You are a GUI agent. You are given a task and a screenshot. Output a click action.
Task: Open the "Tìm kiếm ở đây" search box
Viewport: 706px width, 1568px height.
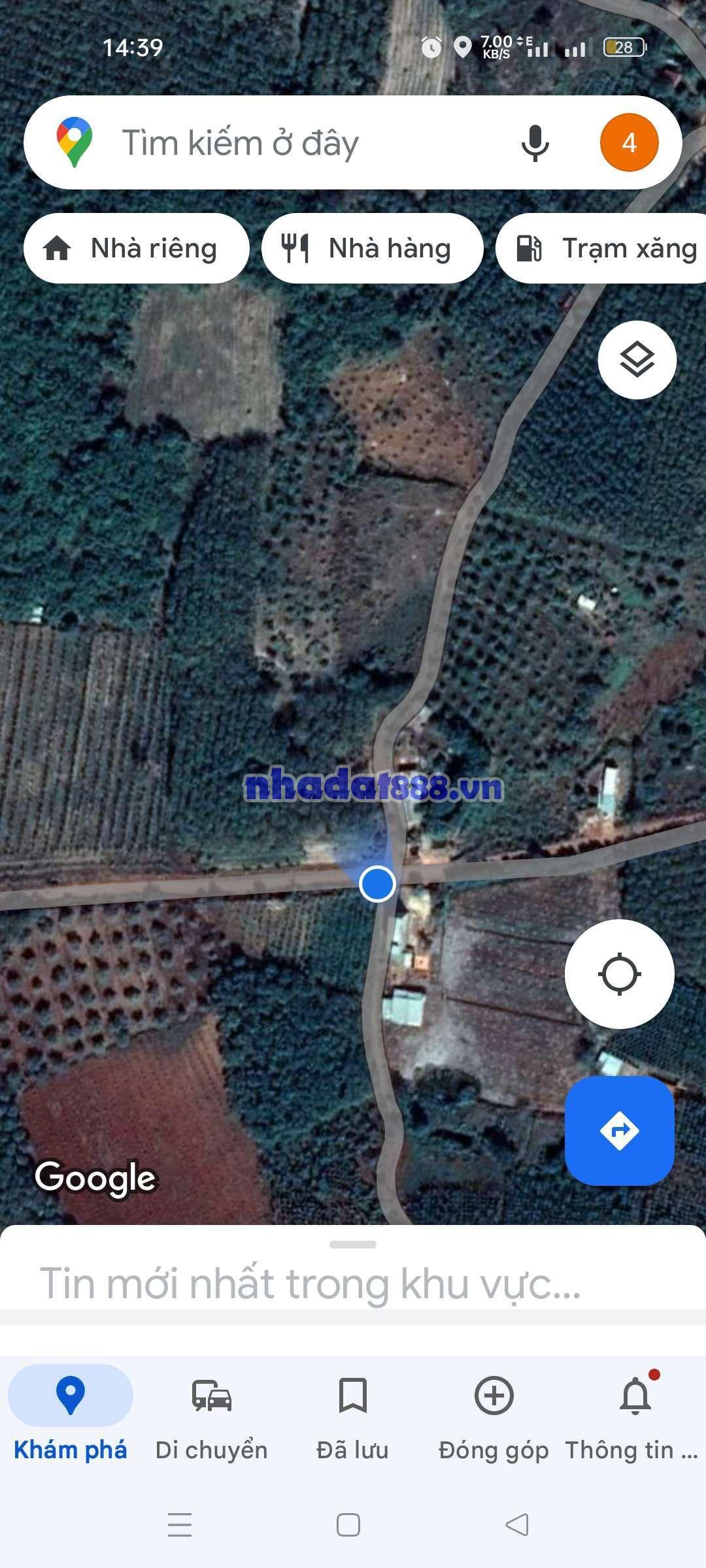[x=294, y=143]
